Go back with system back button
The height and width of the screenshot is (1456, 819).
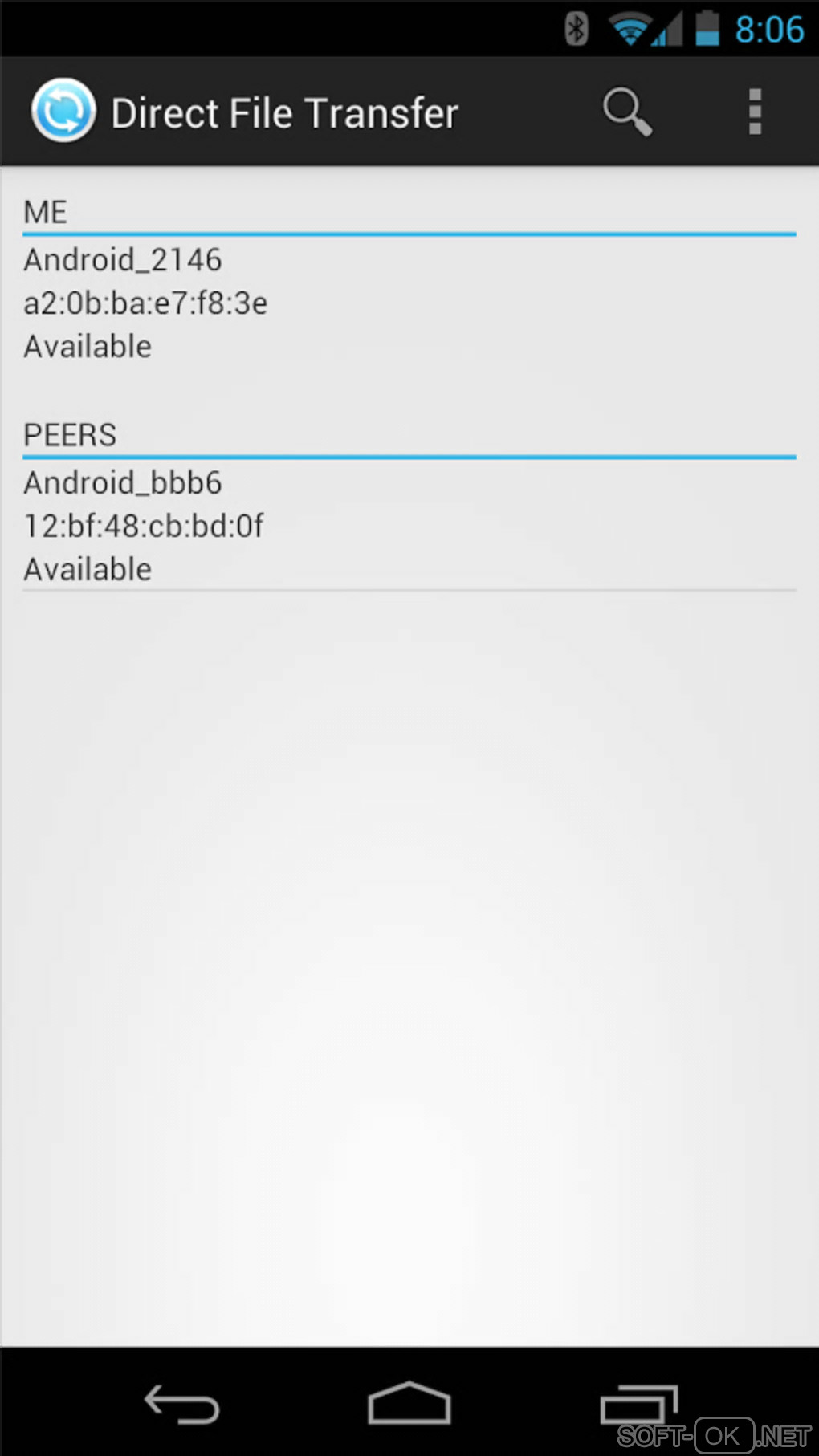pyautogui.click(x=181, y=1405)
